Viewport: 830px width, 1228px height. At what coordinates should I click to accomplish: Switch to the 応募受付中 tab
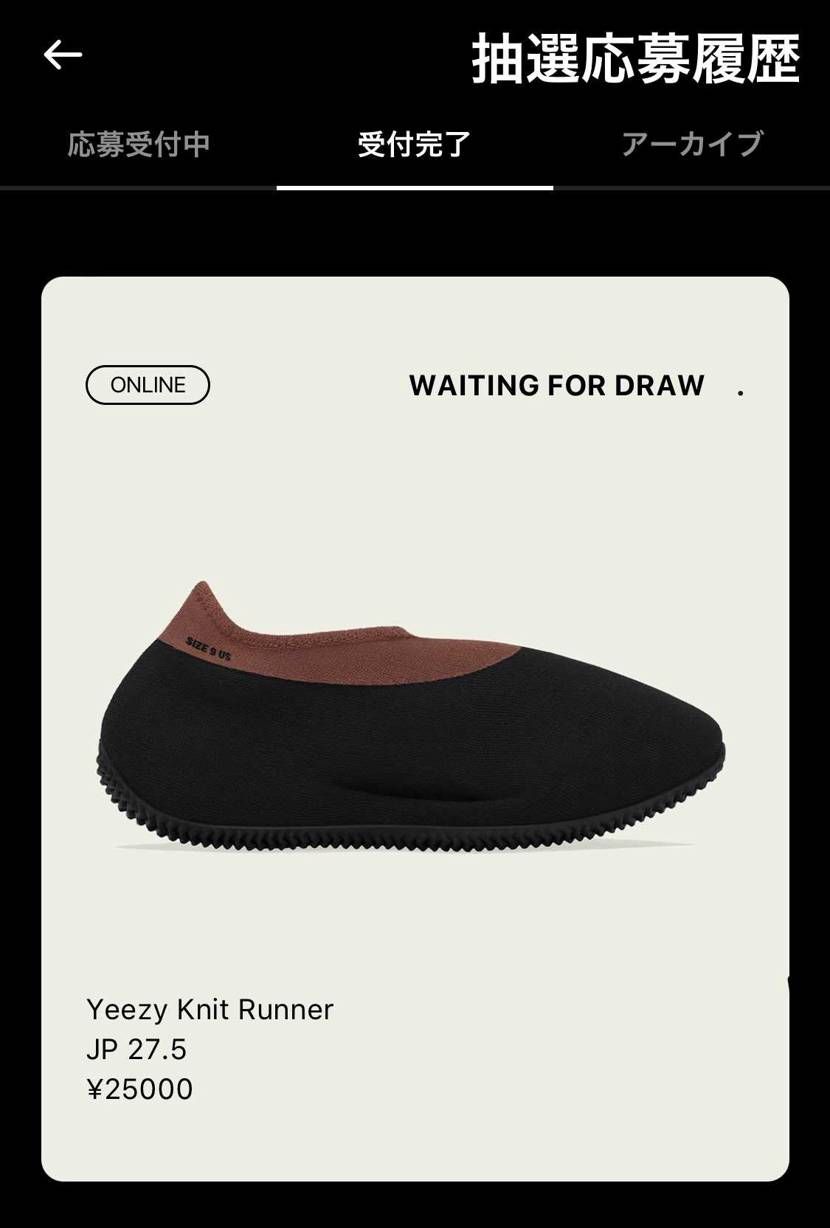point(138,144)
